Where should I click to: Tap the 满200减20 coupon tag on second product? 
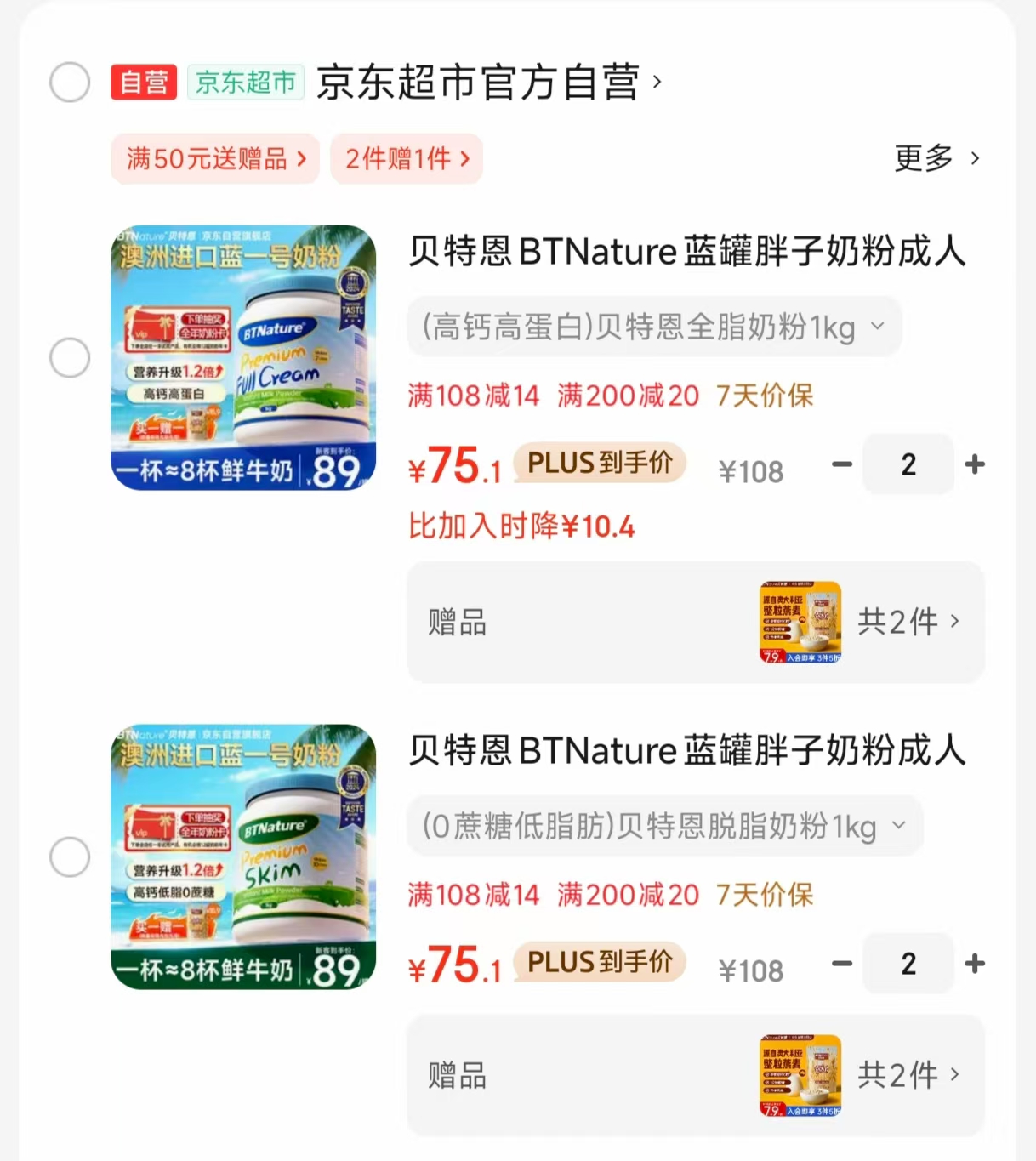[x=627, y=894]
